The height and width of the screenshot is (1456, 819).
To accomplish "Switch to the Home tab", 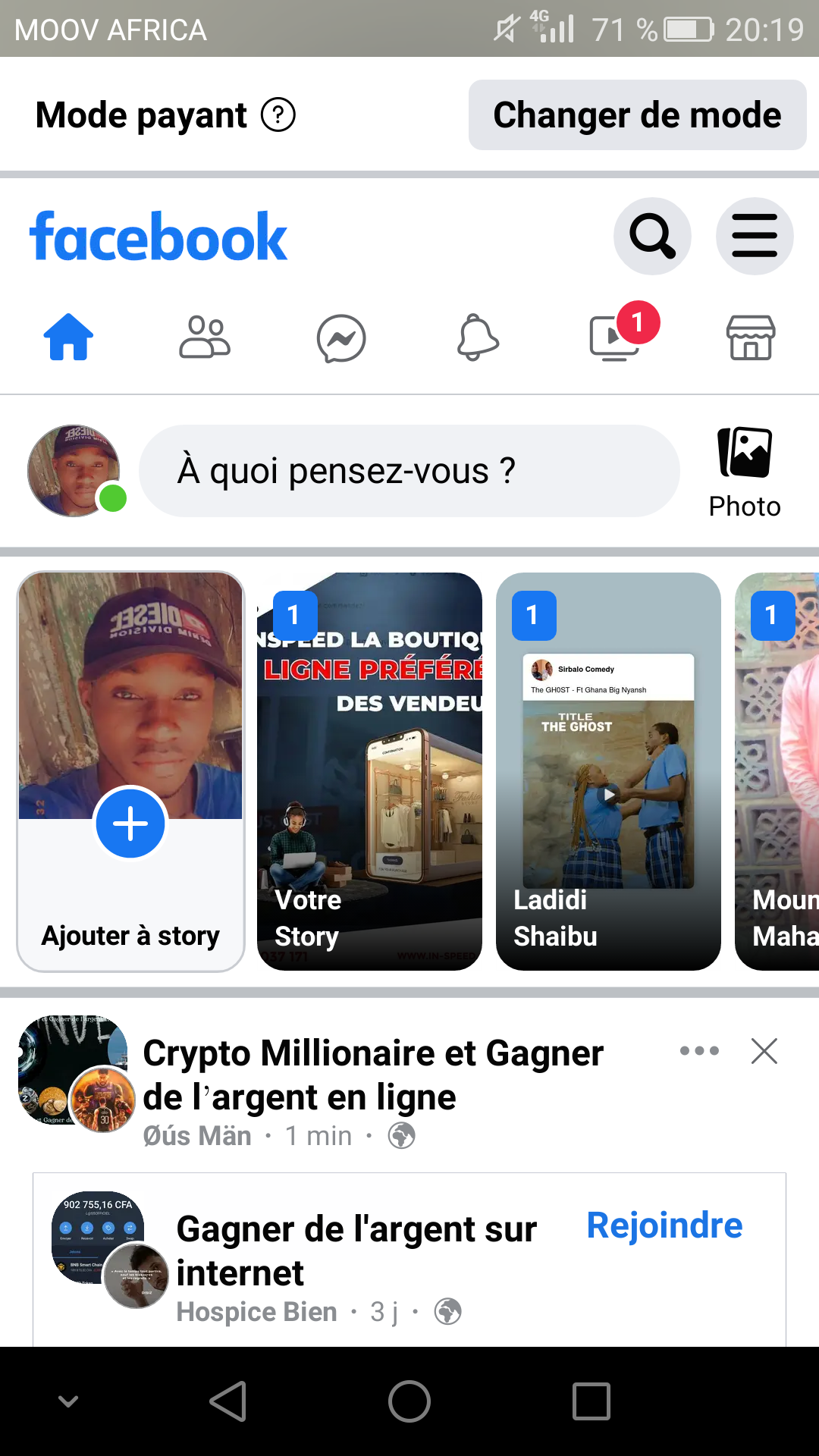I will 68,337.
